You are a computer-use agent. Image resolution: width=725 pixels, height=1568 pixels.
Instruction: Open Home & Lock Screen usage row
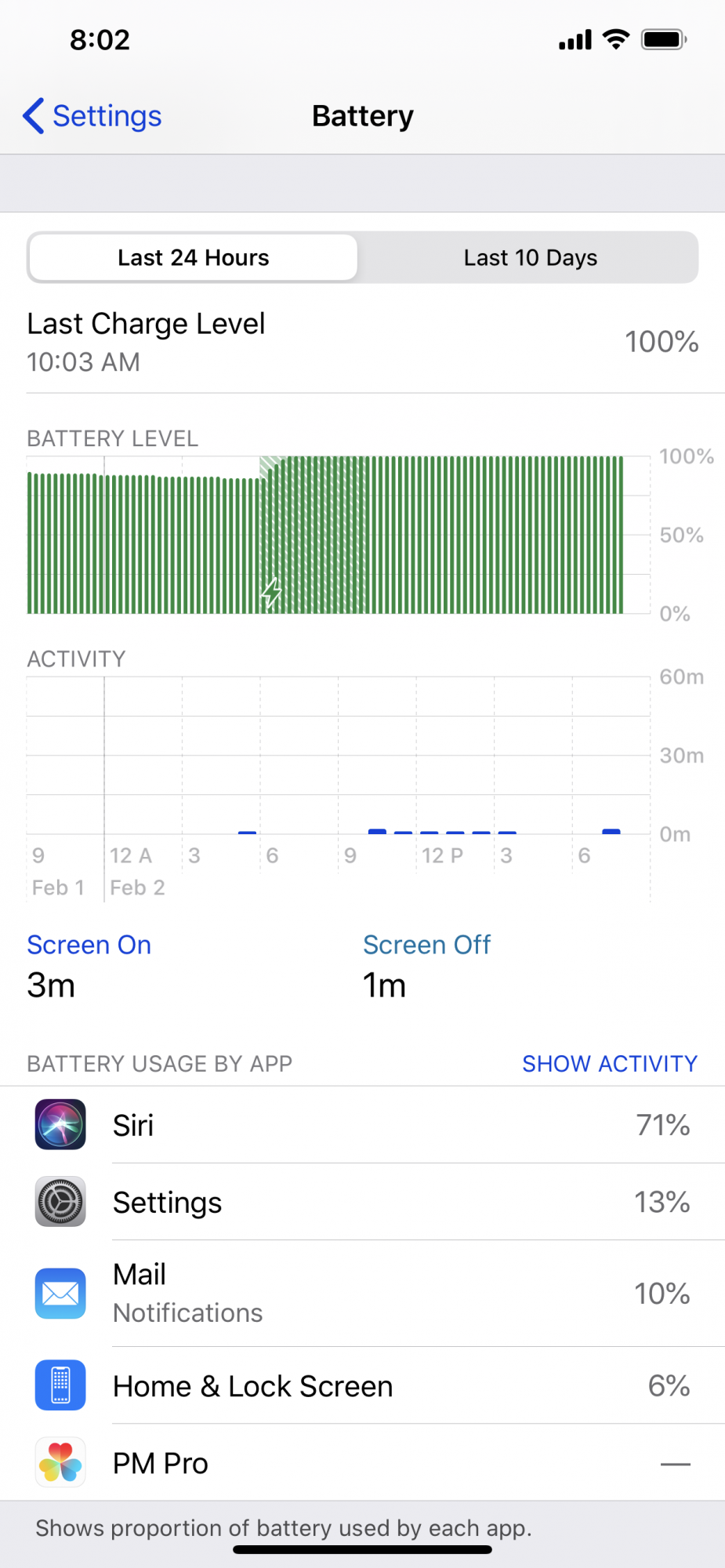pyautogui.click(x=362, y=1386)
